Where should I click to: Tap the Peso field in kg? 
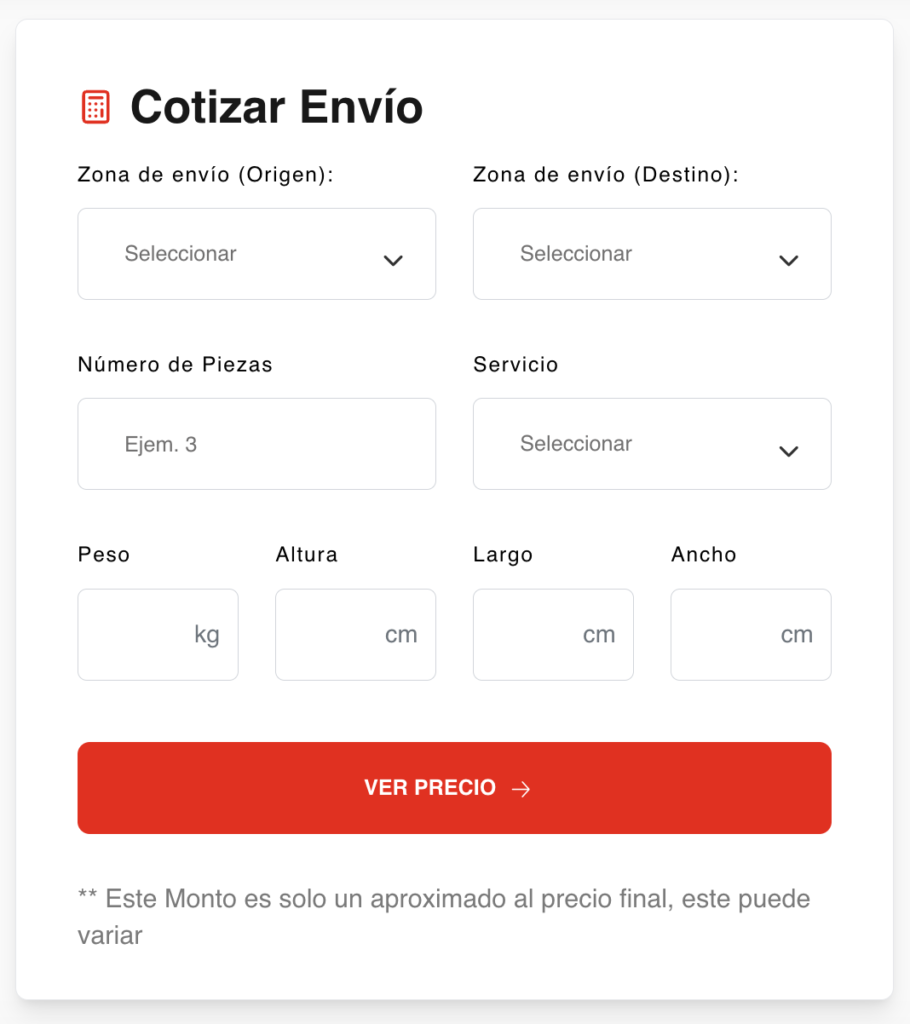(157, 635)
